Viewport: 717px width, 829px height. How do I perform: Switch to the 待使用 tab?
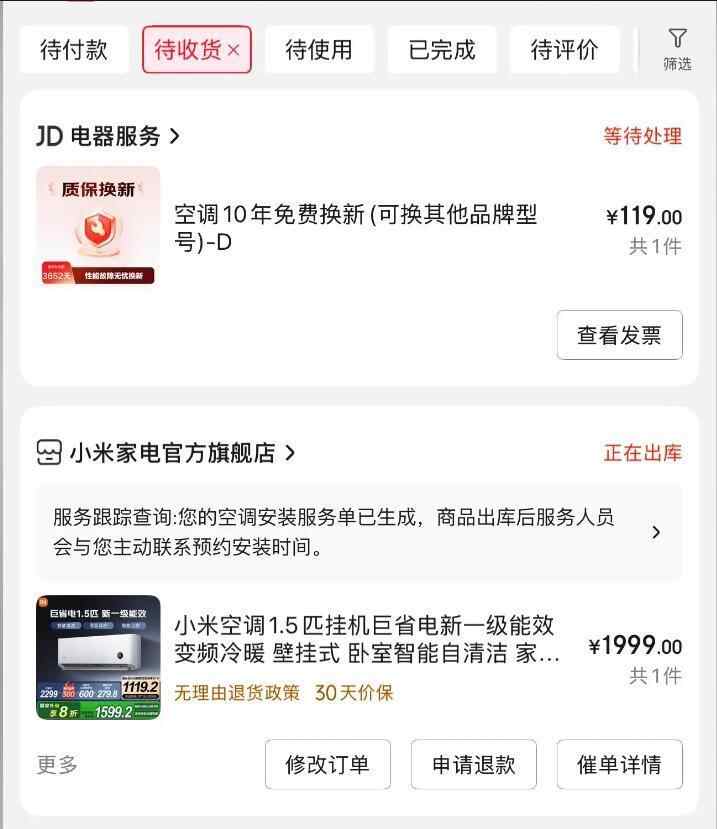tap(319, 50)
